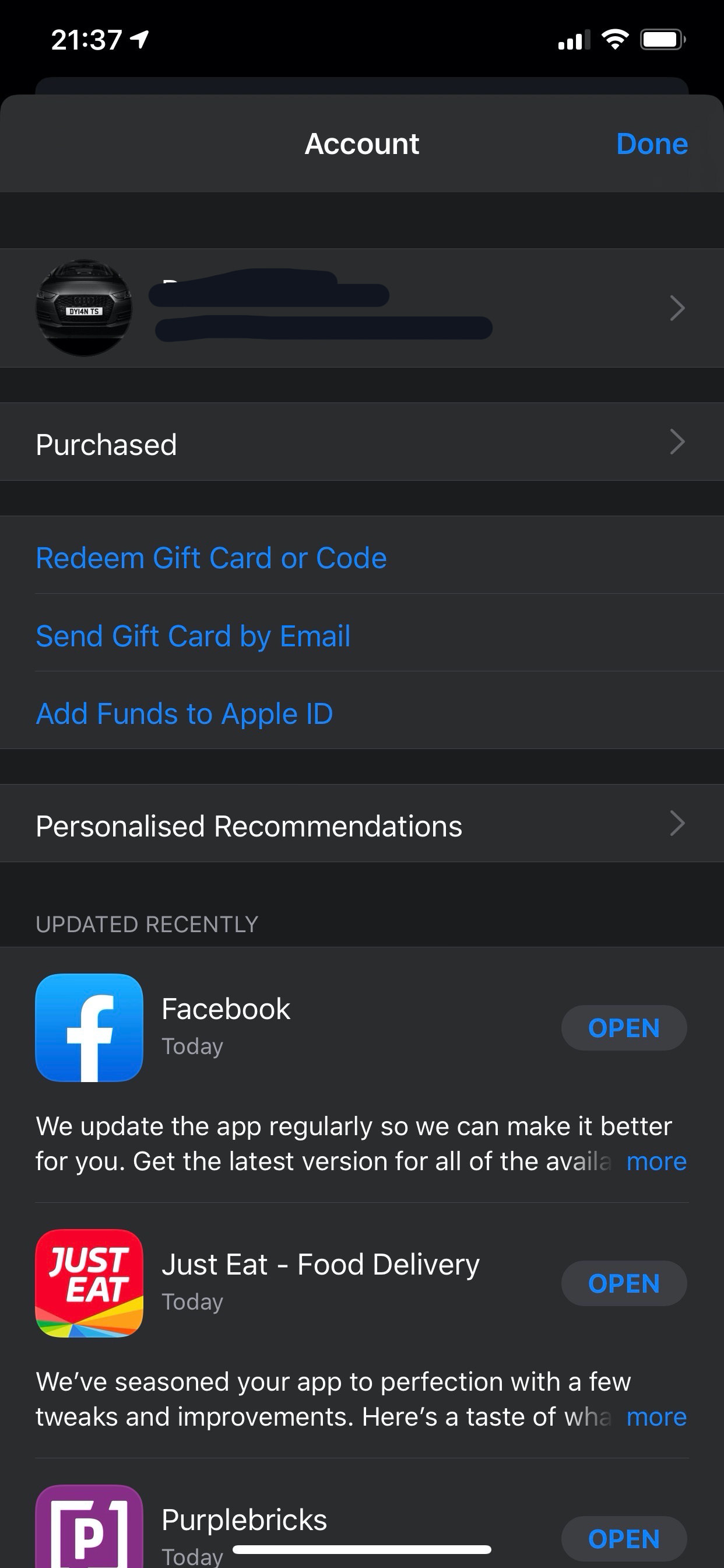Screen dimensions: 724x1568
Task: View the Facebook app icon's store page
Action: (89, 1027)
